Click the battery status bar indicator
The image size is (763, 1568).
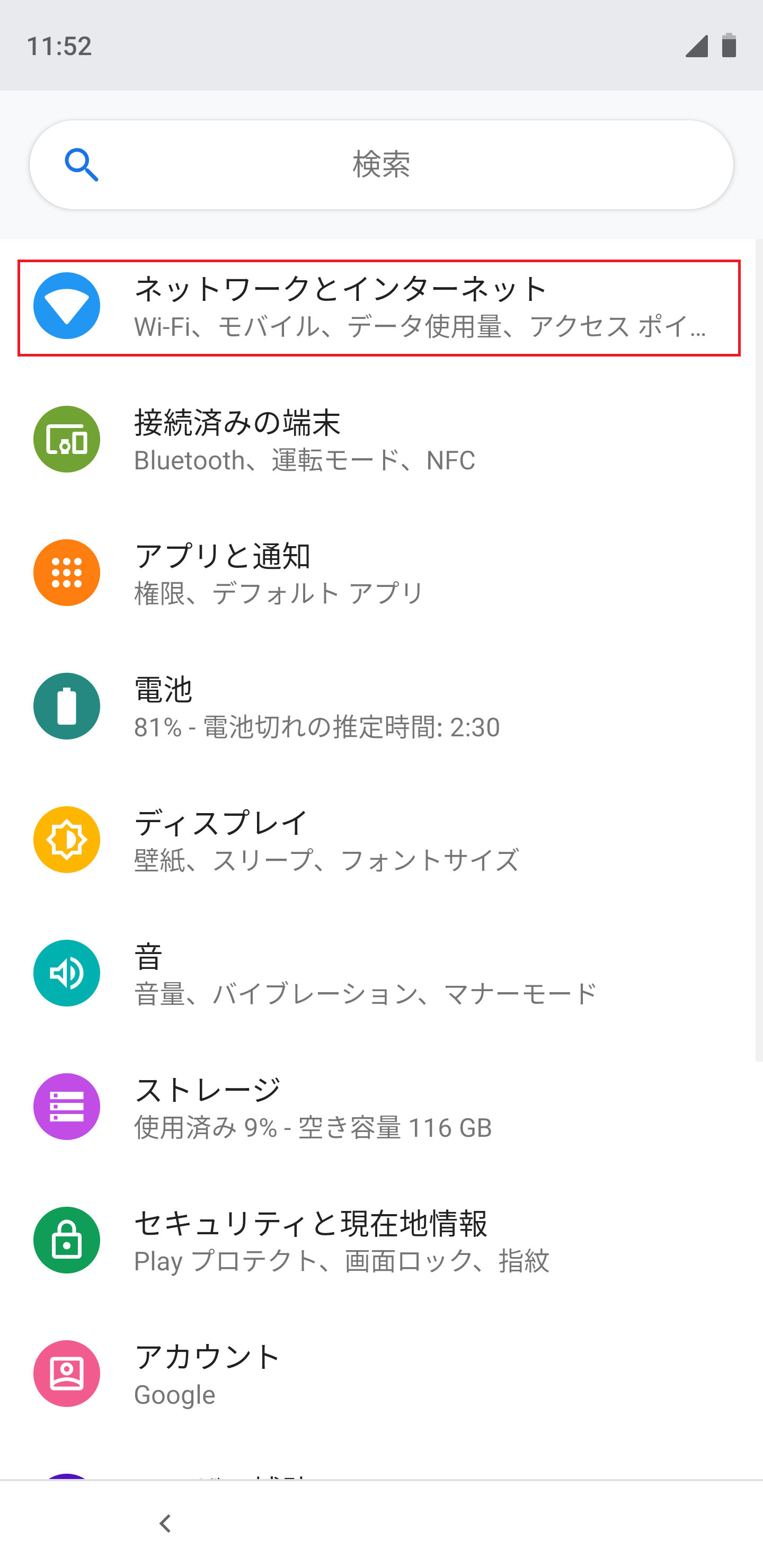[730, 46]
